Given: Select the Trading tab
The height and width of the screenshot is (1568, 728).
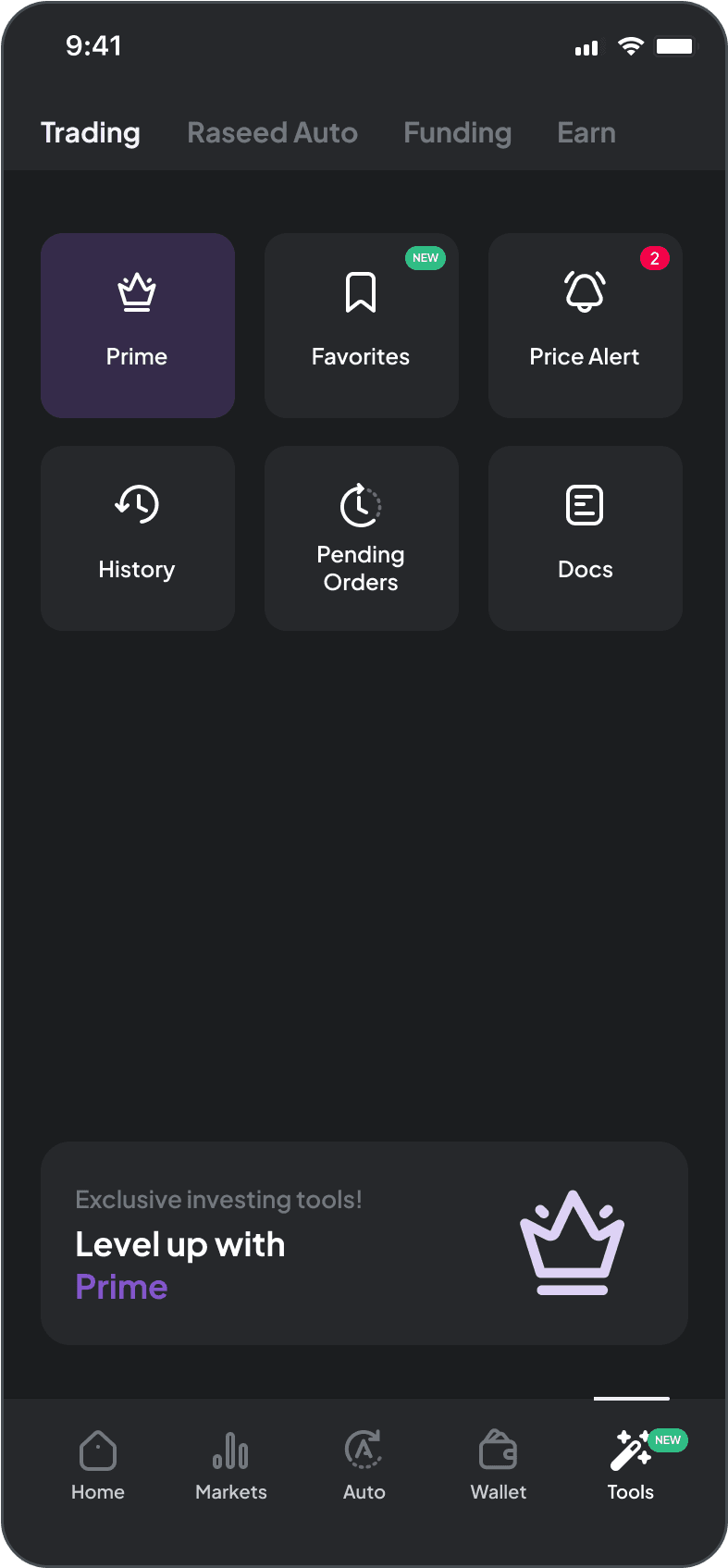Looking at the screenshot, I should (x=91, y=133).
